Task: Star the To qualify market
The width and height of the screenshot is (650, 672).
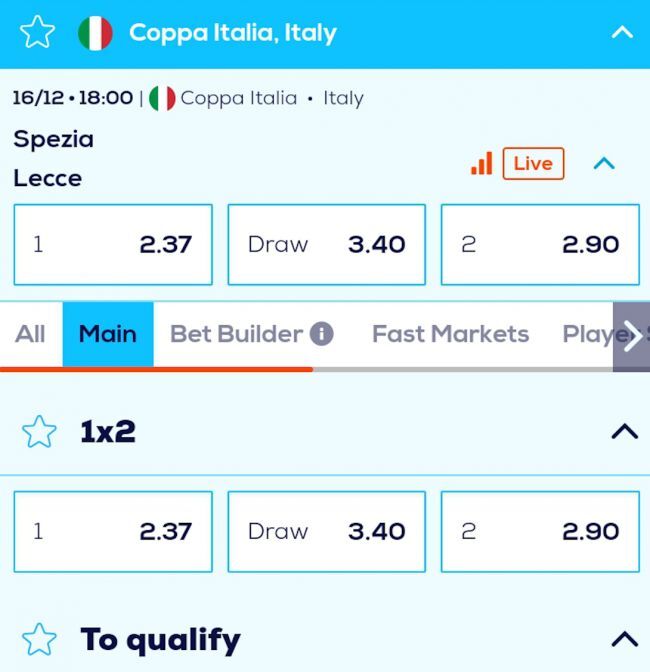Action: click(39, 639)
